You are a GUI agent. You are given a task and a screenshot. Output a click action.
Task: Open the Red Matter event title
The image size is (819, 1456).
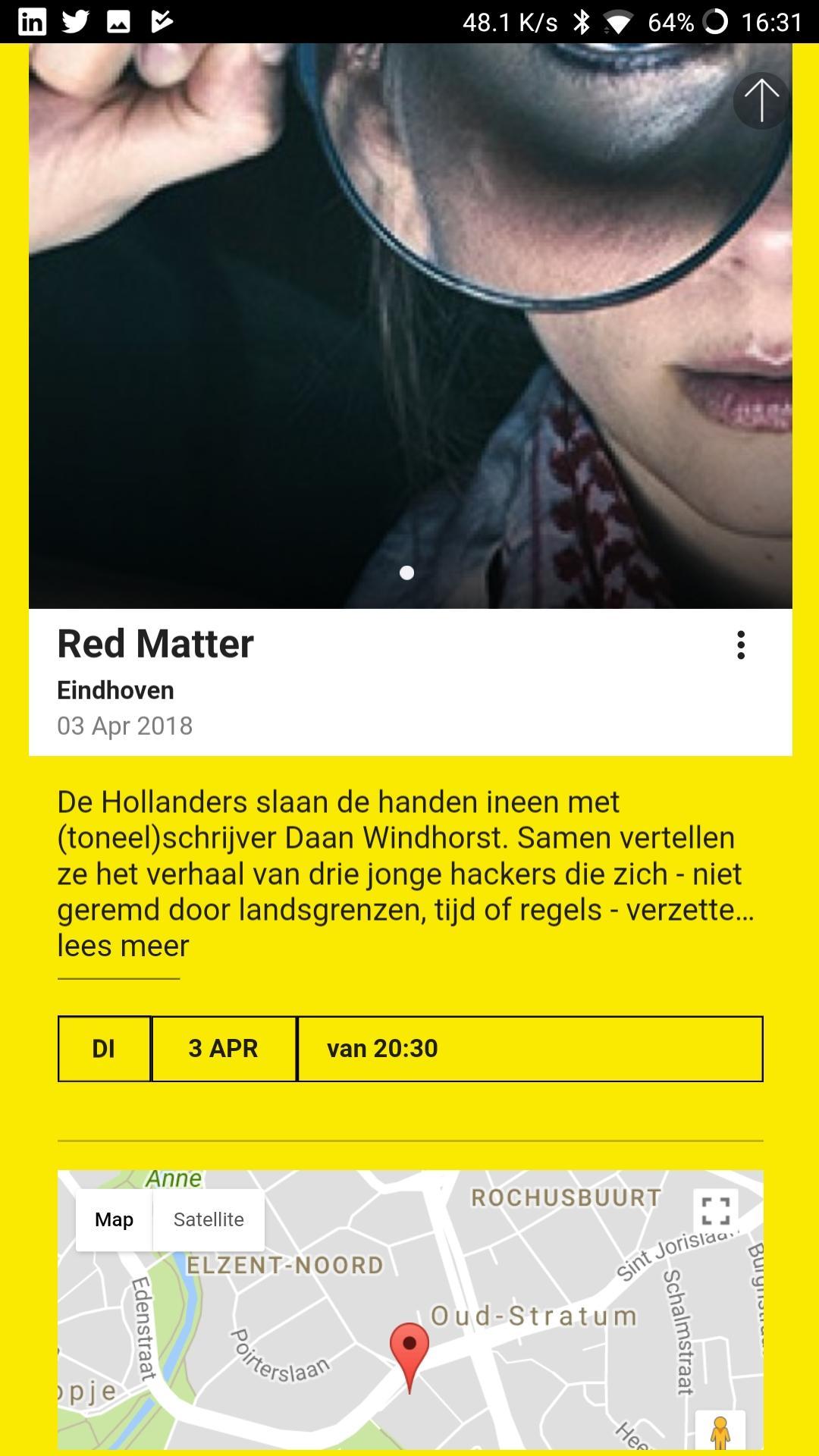(155, 645)
